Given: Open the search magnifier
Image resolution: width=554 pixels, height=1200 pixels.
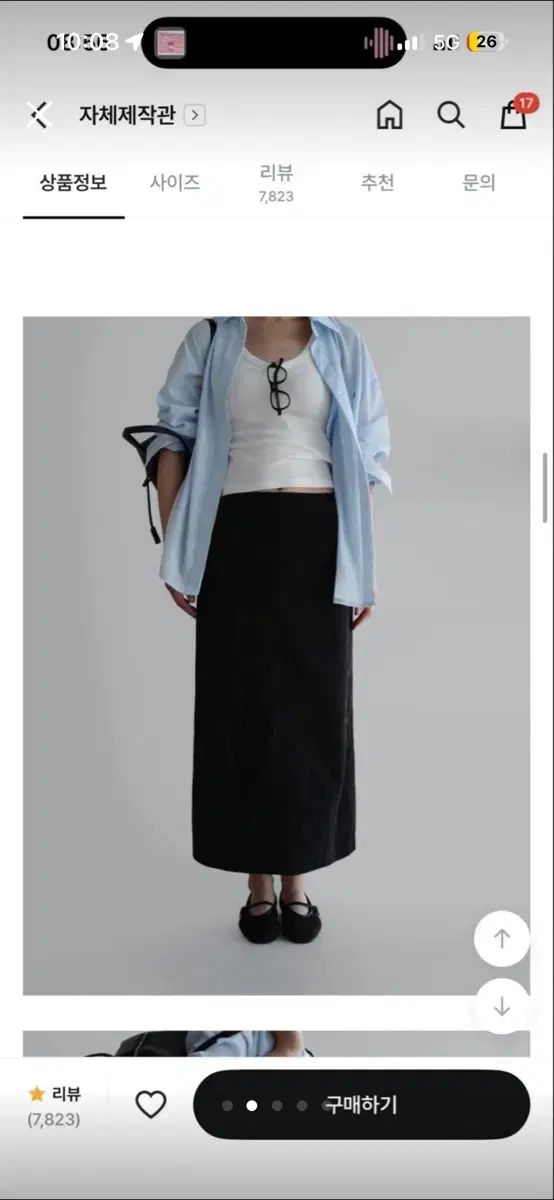Looking at the screenshot, I should [x=451, y=115].
